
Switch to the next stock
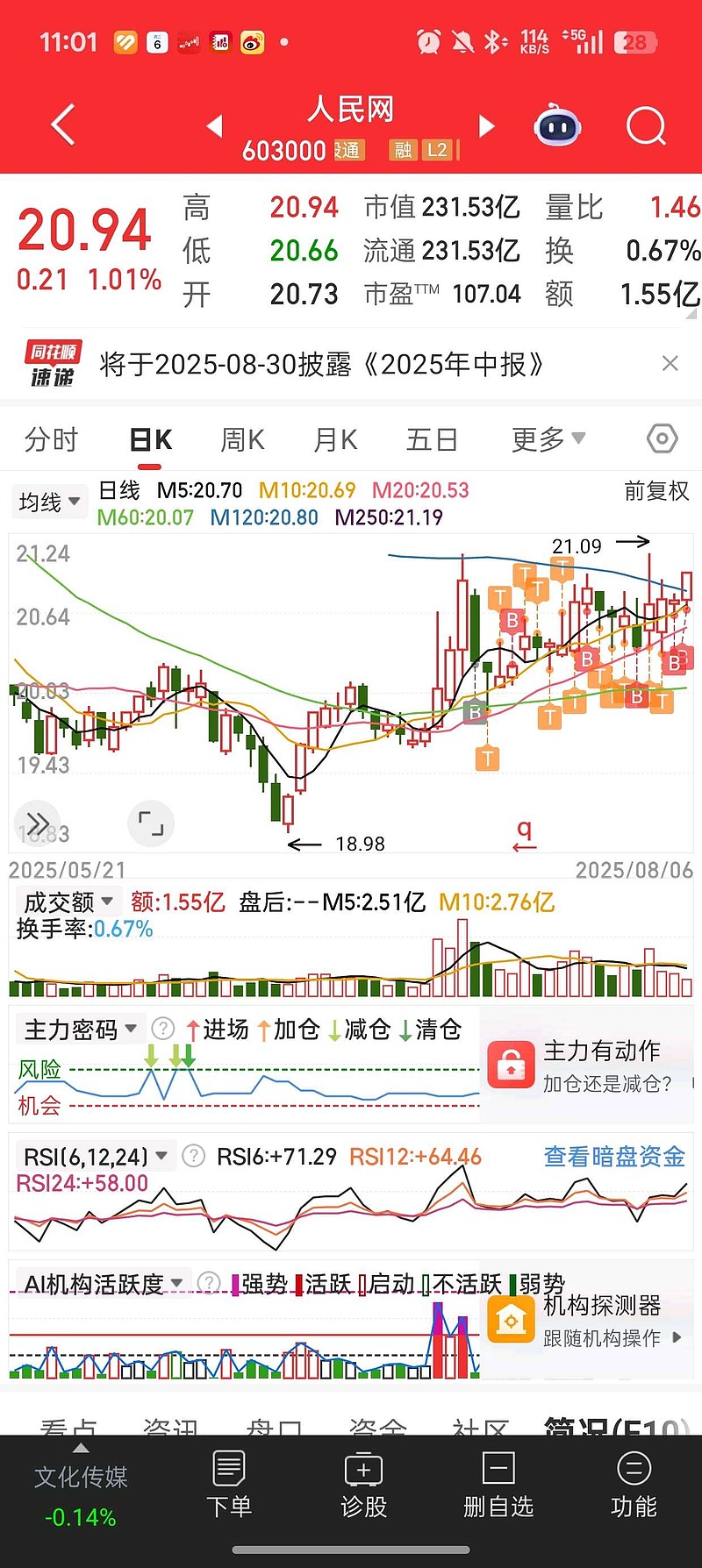[x=487, y=126]
